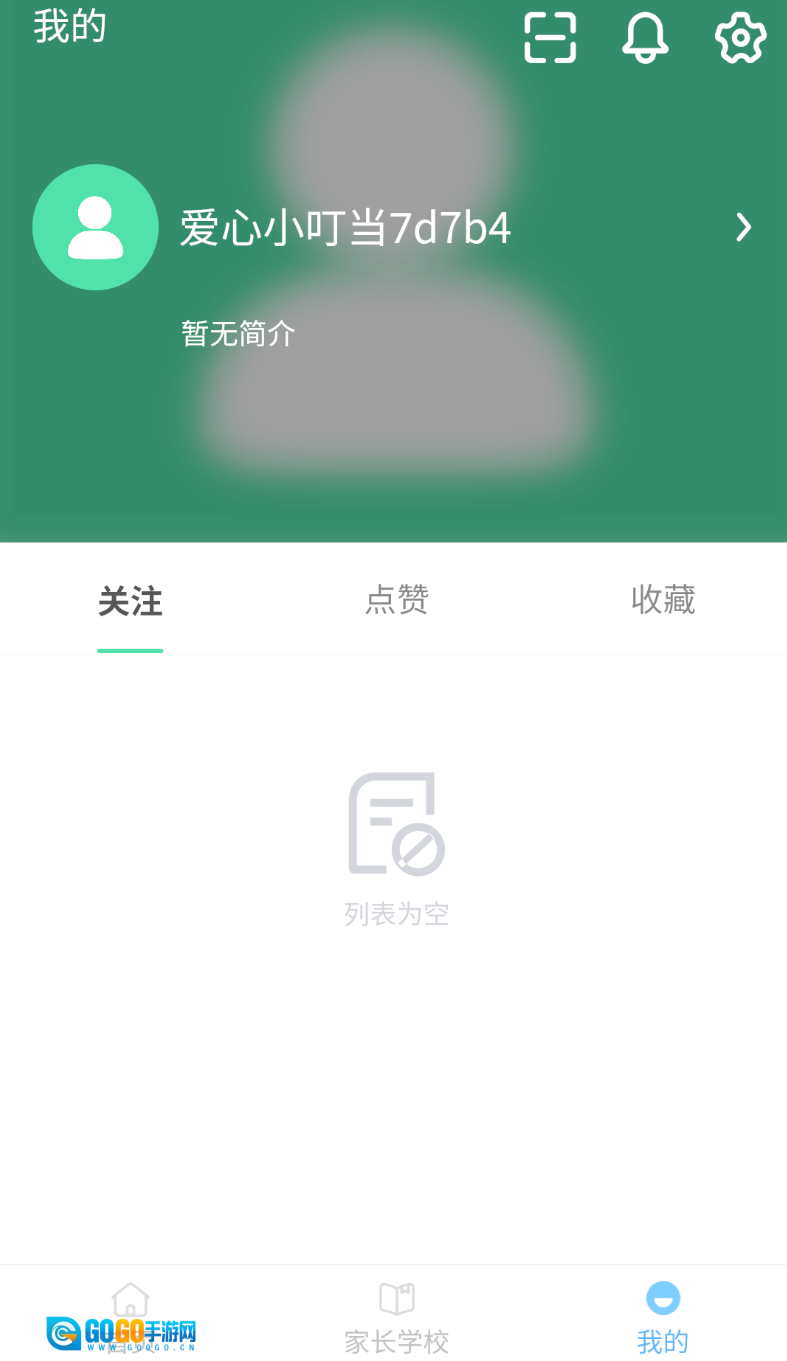Tap the 家长学校 label in bottom navigation
Image resolution: width=787 pixels, height=1361 pixels.
click(396, 1340)
